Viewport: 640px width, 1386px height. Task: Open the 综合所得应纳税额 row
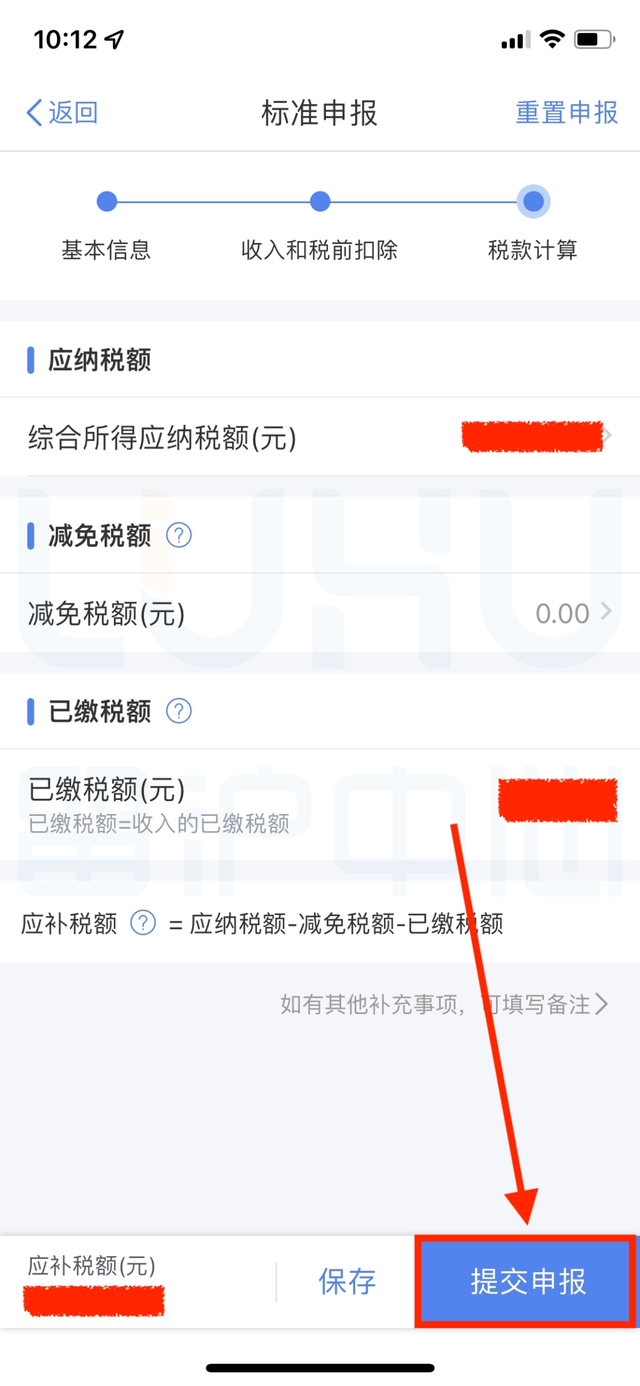320,437
